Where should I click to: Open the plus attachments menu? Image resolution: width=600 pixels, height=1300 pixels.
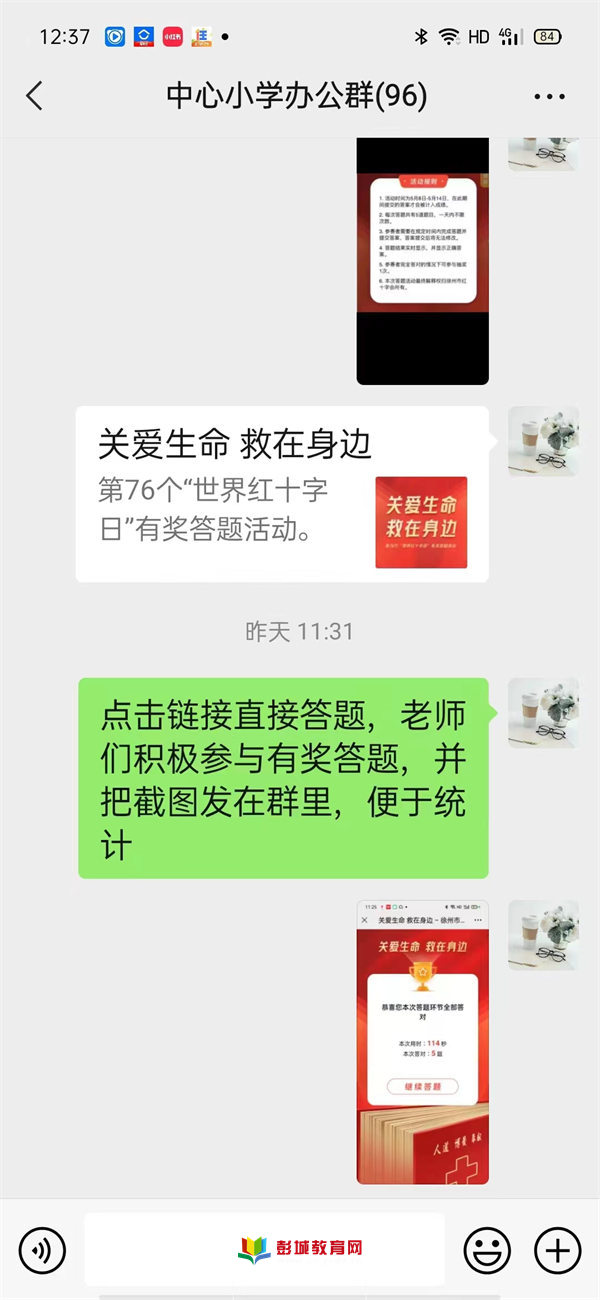point(557,1249)
